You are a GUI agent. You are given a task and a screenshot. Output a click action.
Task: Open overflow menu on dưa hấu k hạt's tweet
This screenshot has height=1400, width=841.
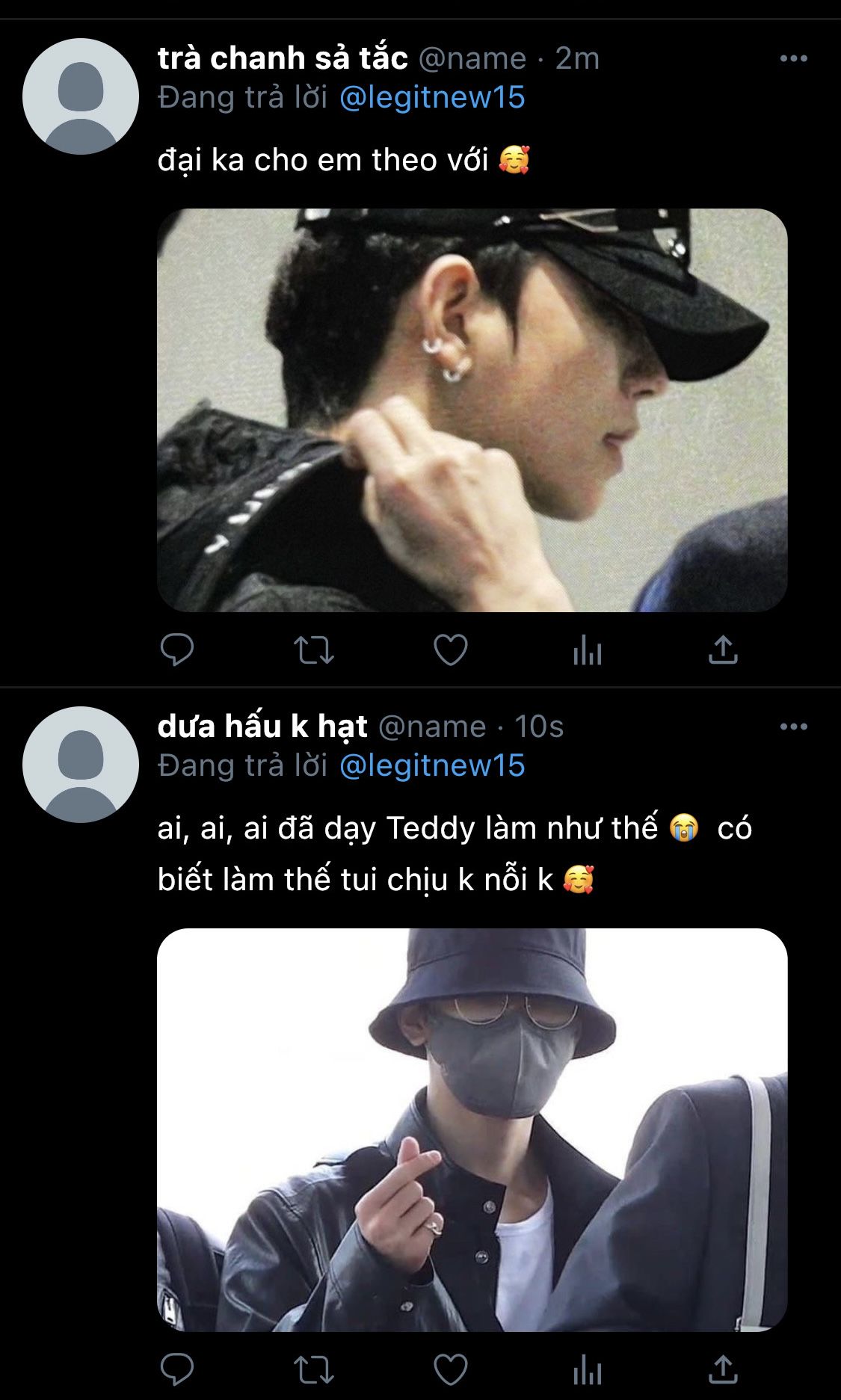[x=793, y=727]
